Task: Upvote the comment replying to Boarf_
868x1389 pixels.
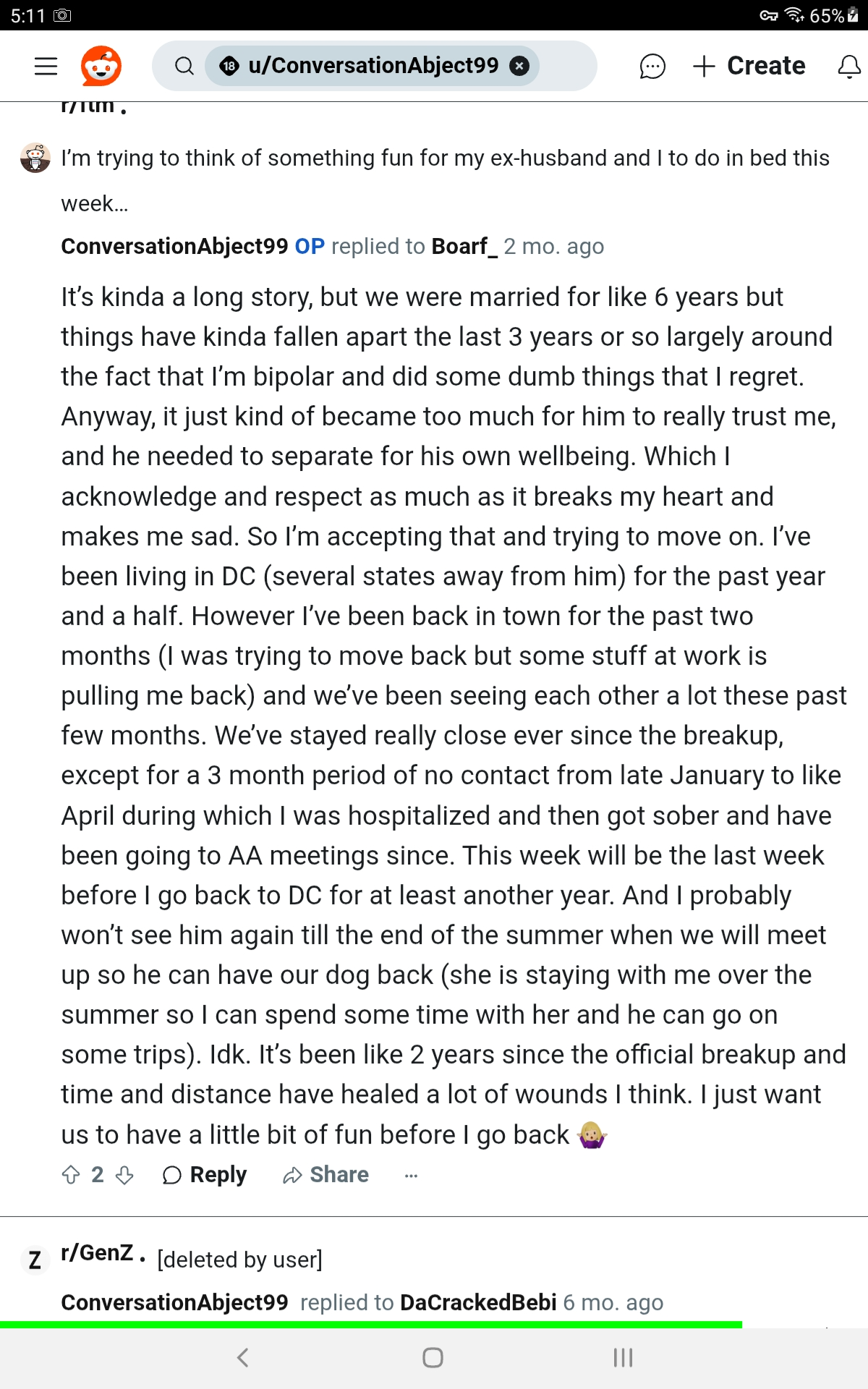Action: [71, 1175]
